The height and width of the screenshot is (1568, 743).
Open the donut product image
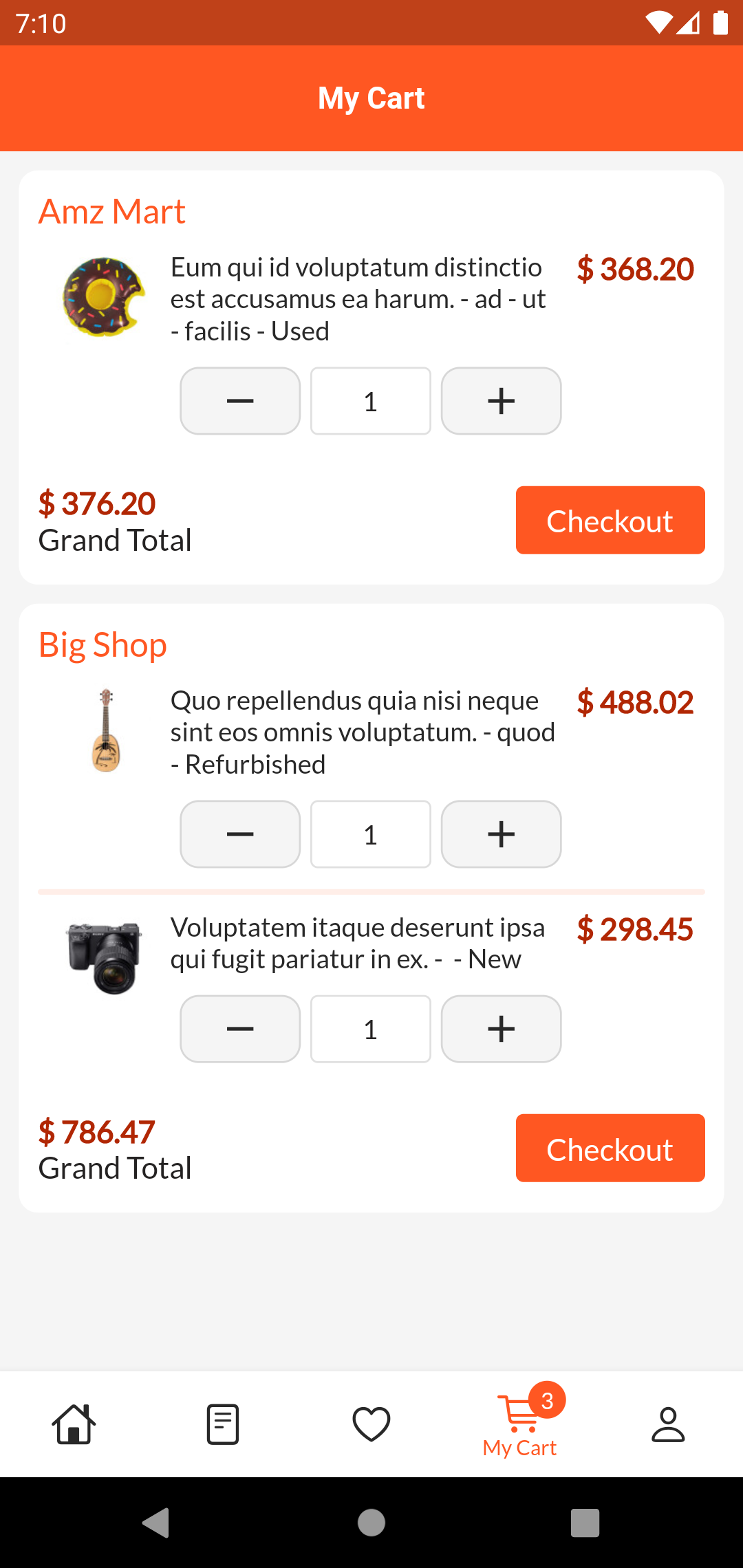(x=105, y=297)
